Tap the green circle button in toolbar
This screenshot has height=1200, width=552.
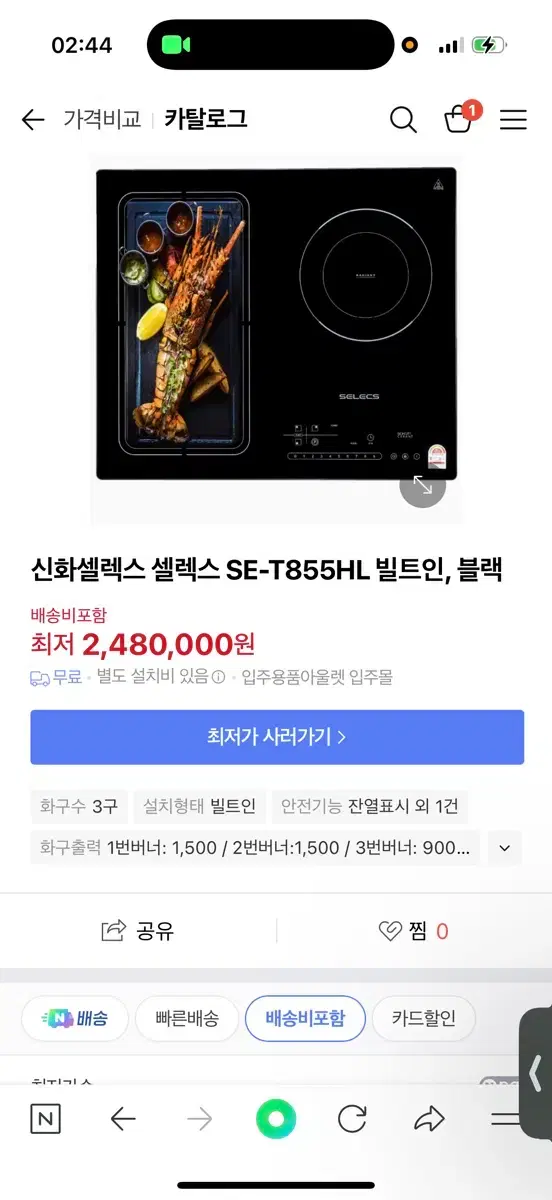pyautogui.click(x=276, y=1119)
